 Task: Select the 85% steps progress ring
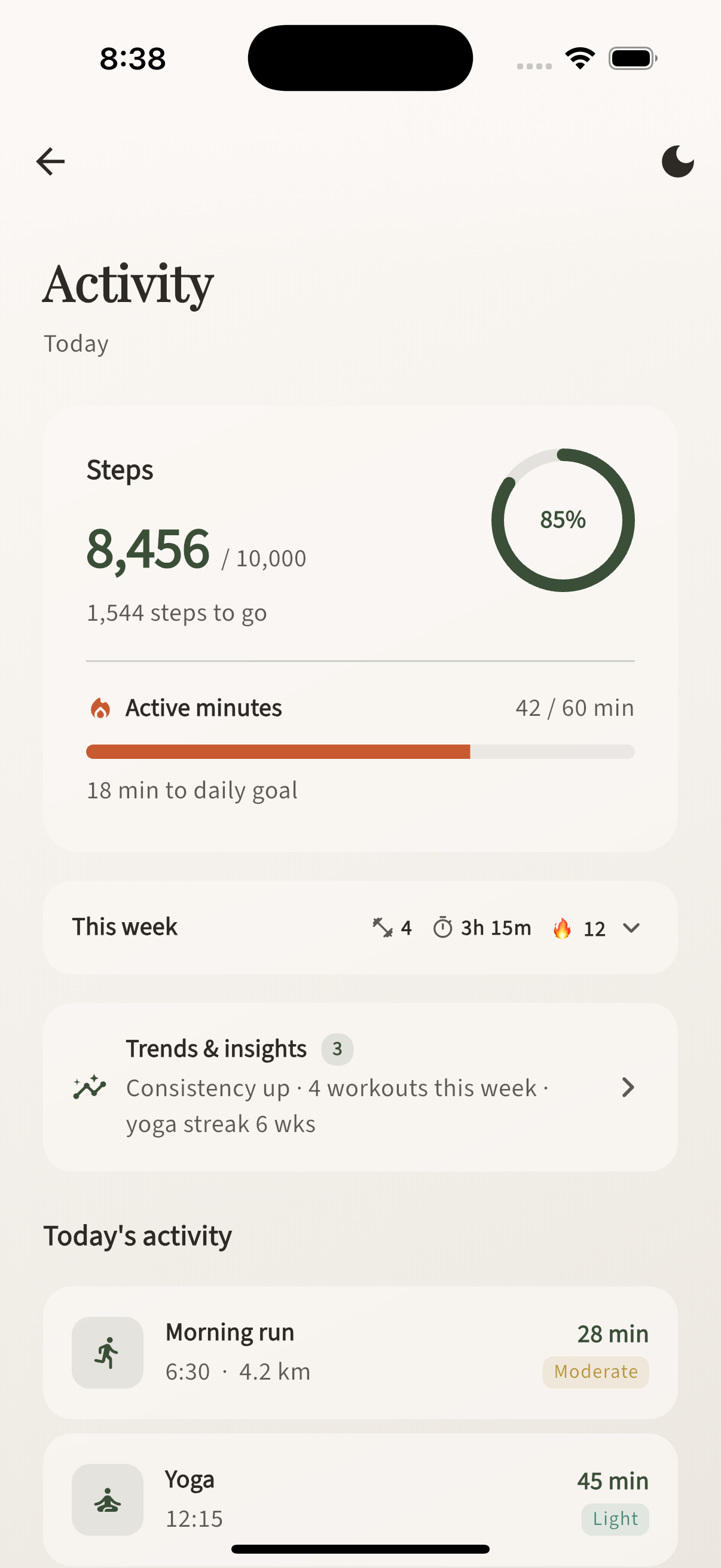(x=563, y=520)
